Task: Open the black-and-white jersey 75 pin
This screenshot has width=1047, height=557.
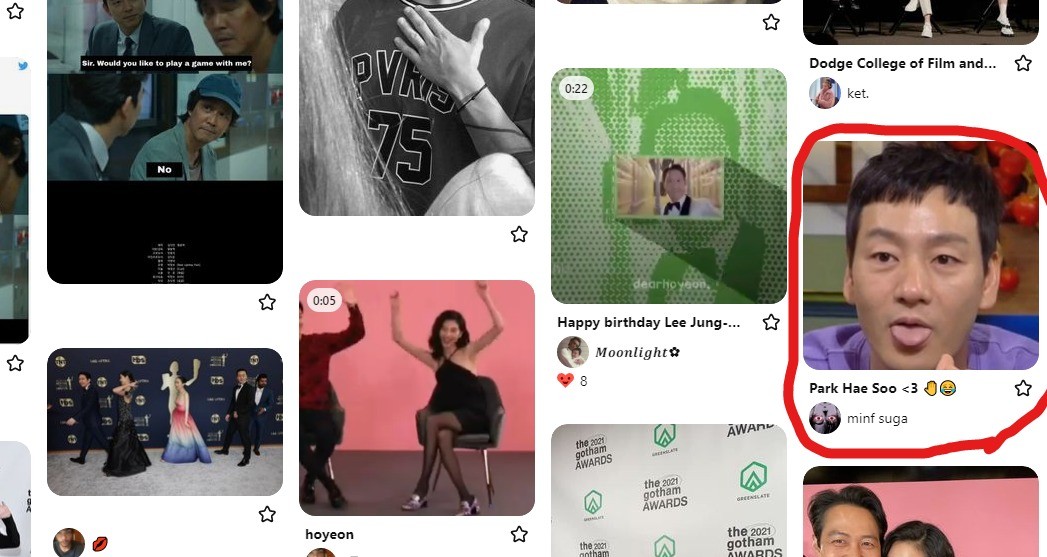Action: pyautogui.click(x=417, y=105)
